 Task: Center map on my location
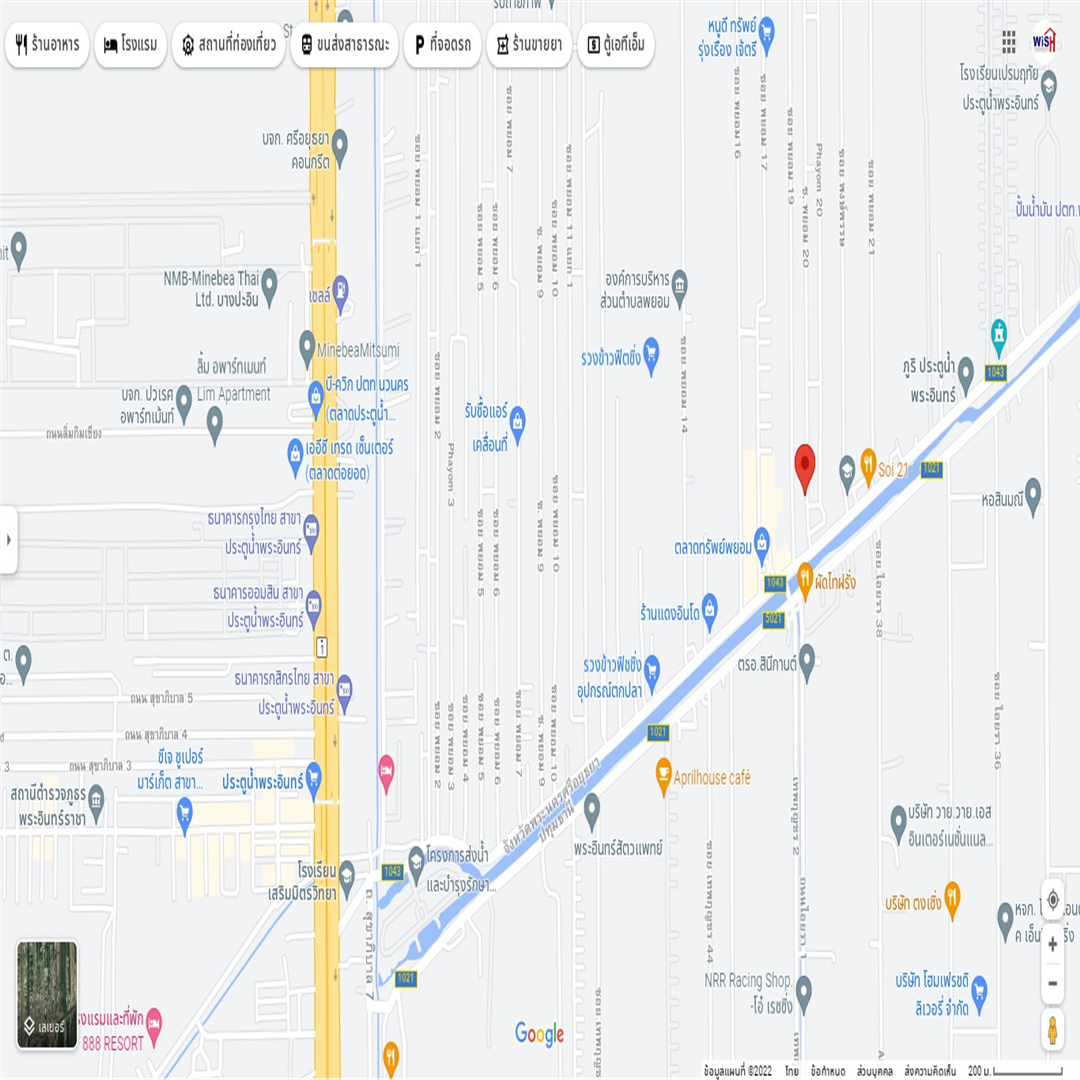(1052, 899)
